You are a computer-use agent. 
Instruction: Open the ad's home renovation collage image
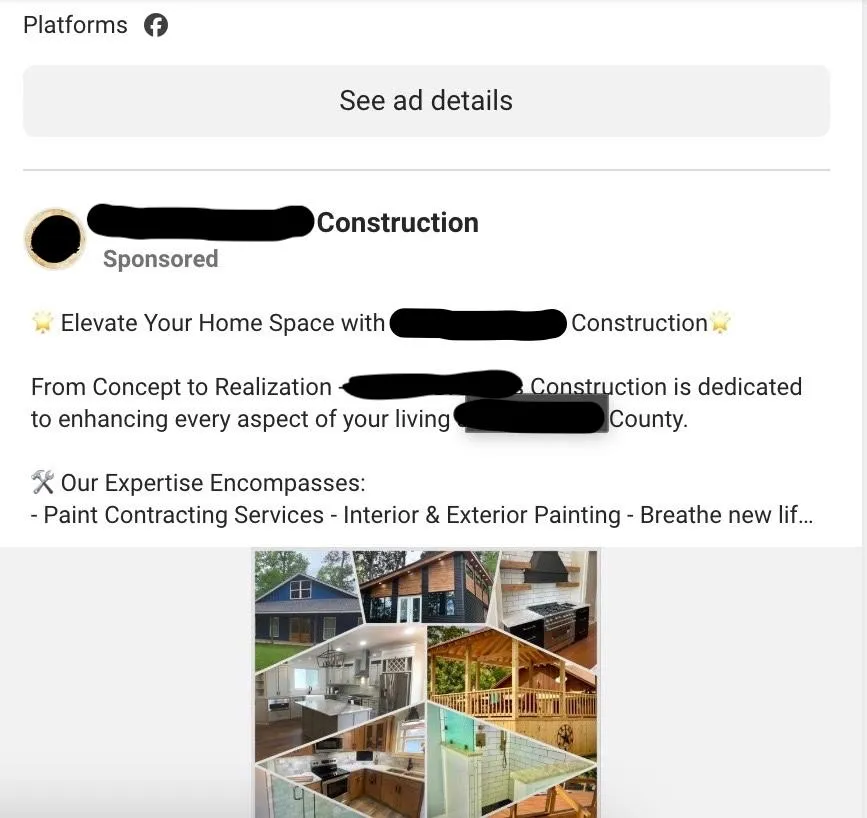pyautogui.click(x=426, y=683)
